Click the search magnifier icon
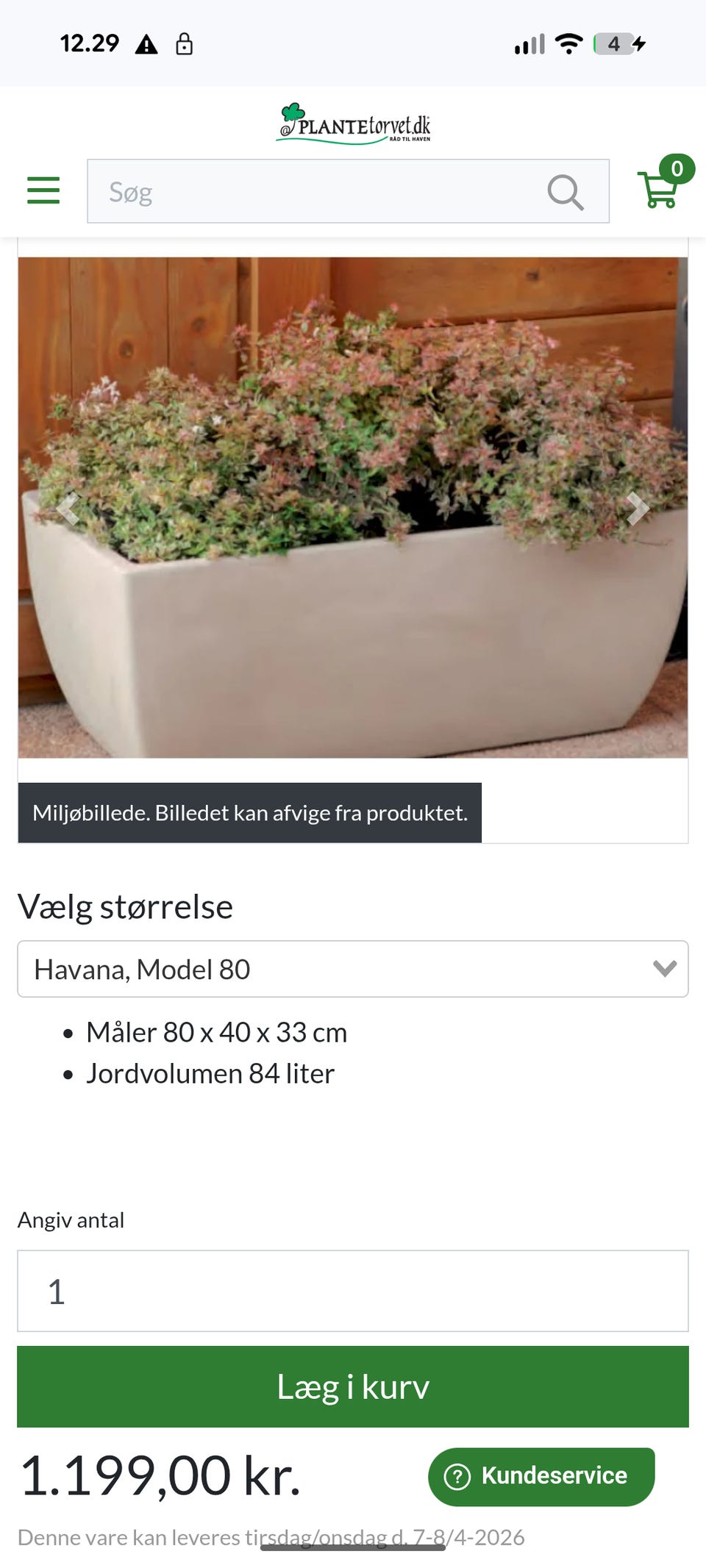The image size is (706, 1568). point(565,190)
